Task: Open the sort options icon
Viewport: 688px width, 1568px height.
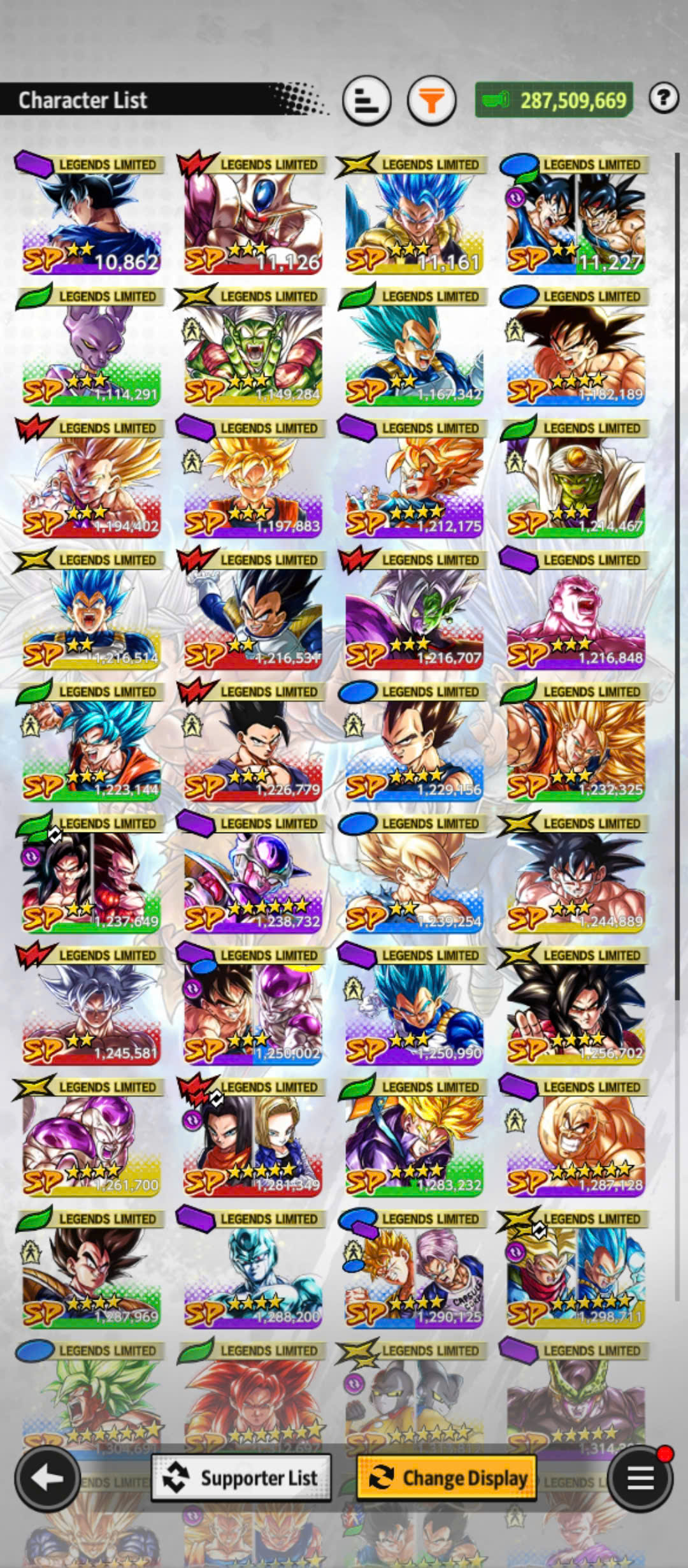Action: click(x=366, y=100)
